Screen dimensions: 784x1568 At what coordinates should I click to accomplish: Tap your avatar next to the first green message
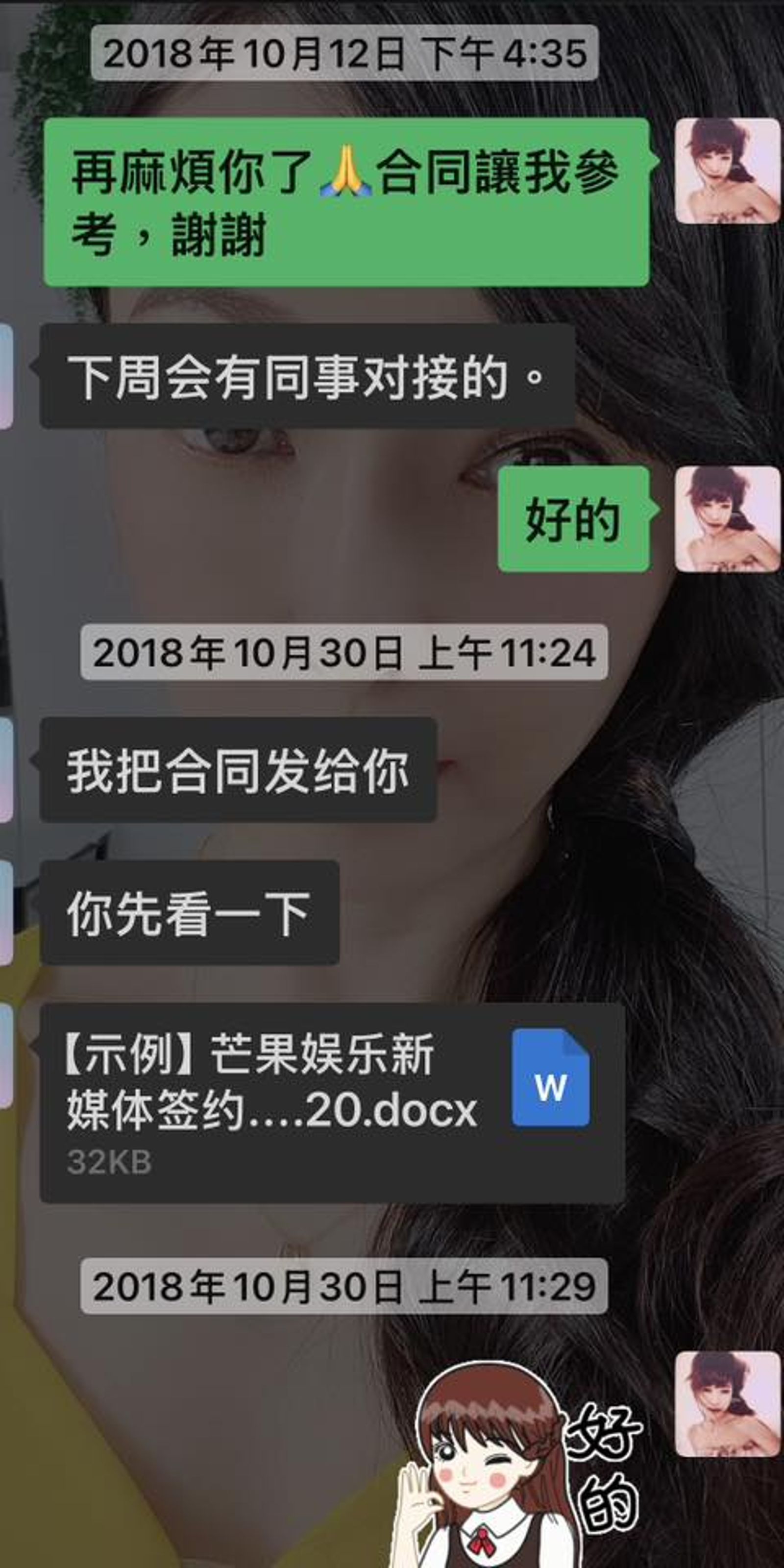728,171
